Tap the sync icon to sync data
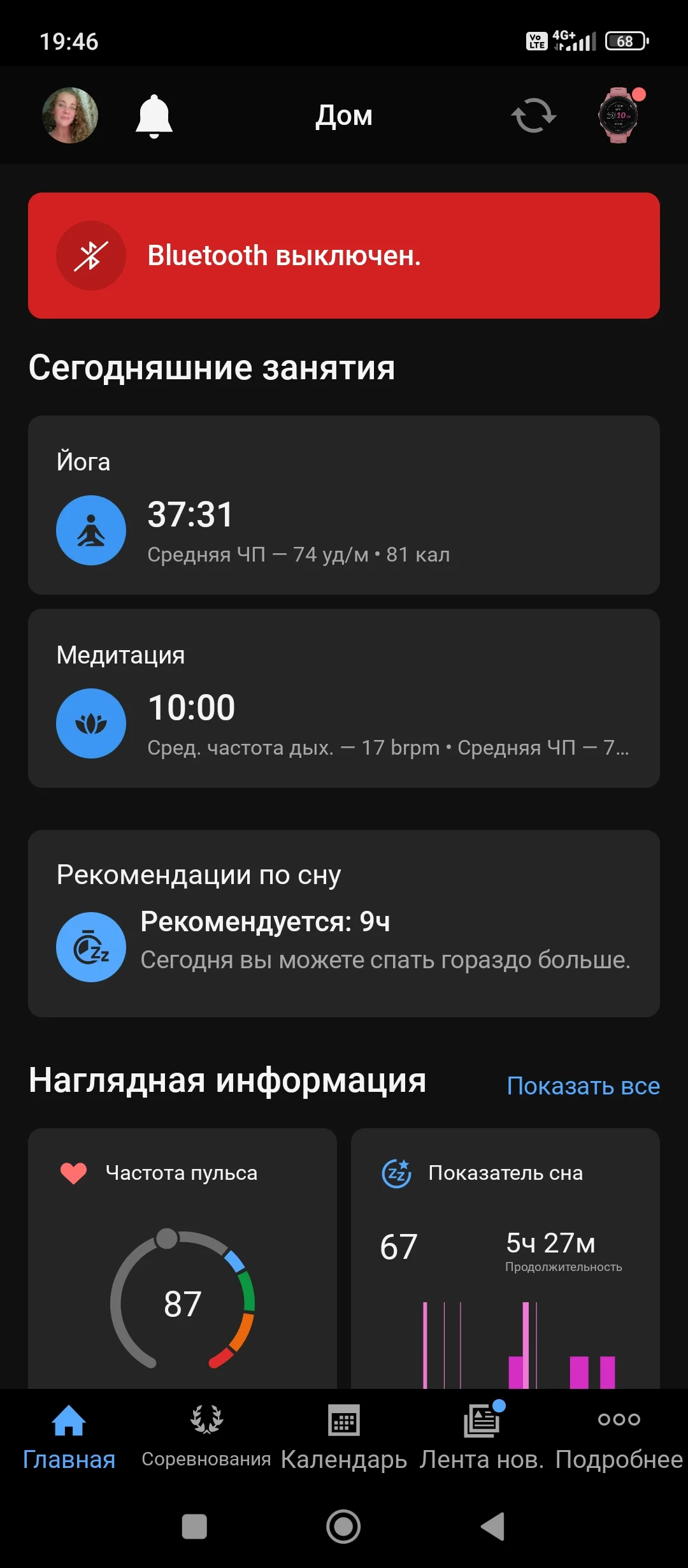 coord(533,116)
